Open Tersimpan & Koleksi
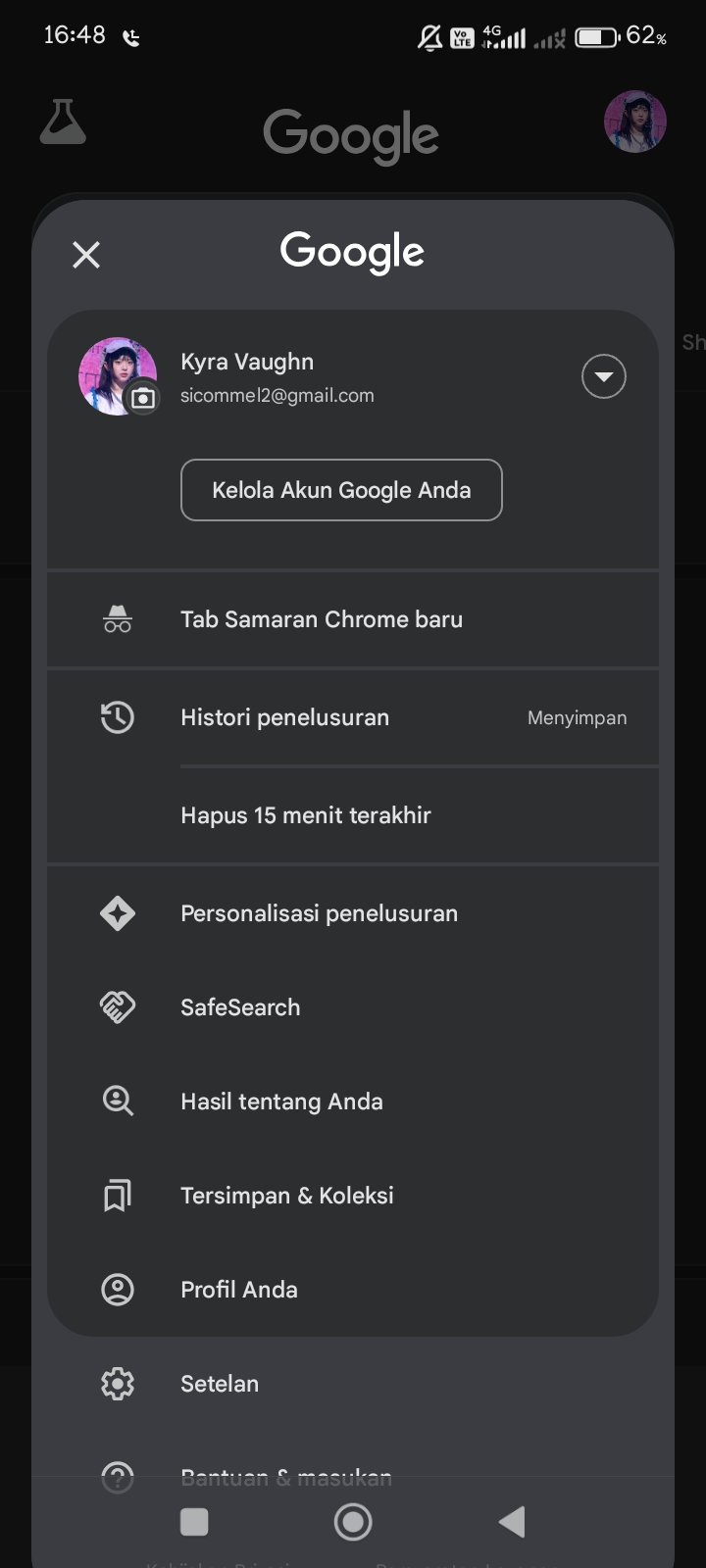 [353, 1196]
